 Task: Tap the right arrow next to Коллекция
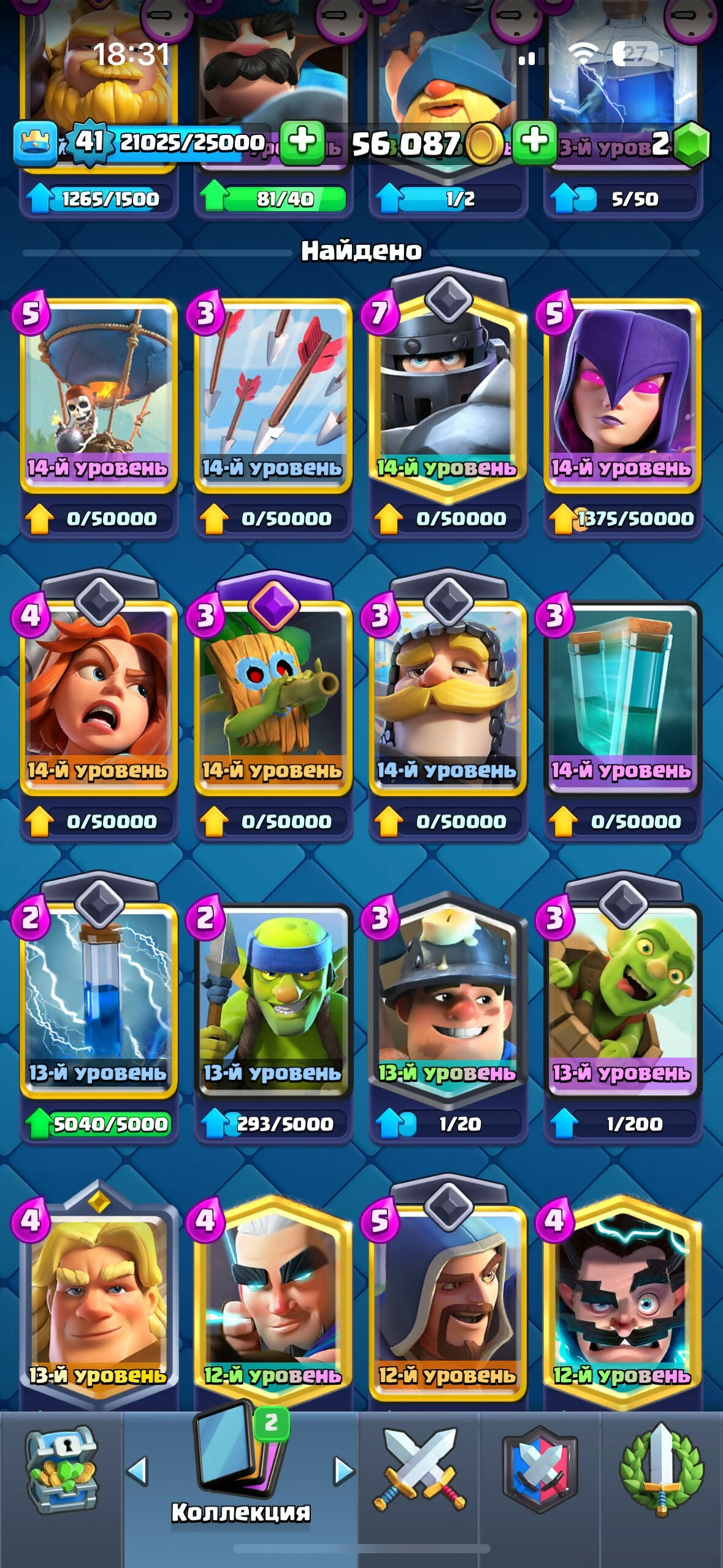tap(344, 1471)
